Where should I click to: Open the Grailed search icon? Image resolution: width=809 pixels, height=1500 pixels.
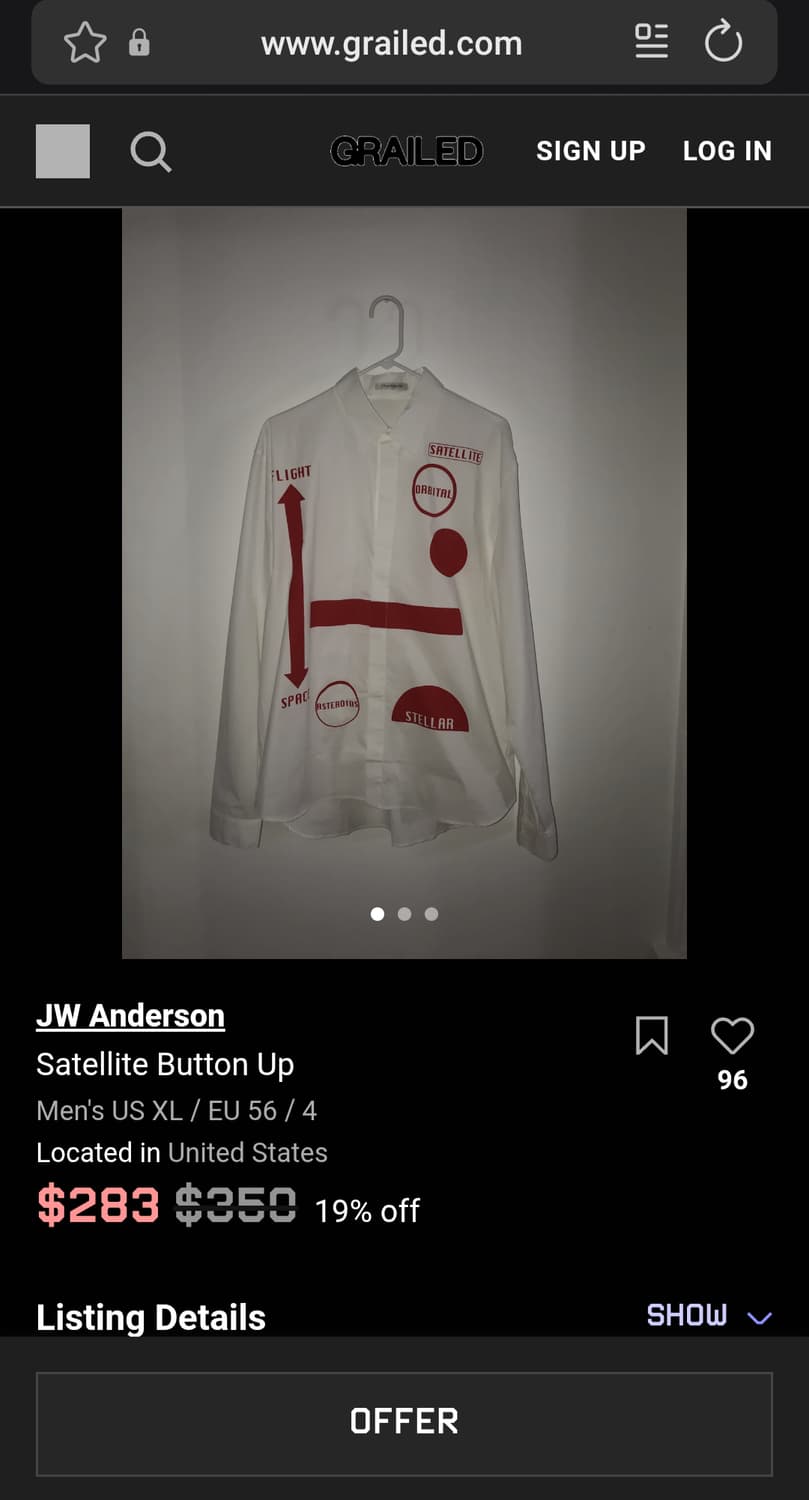(x=151, y=152)
